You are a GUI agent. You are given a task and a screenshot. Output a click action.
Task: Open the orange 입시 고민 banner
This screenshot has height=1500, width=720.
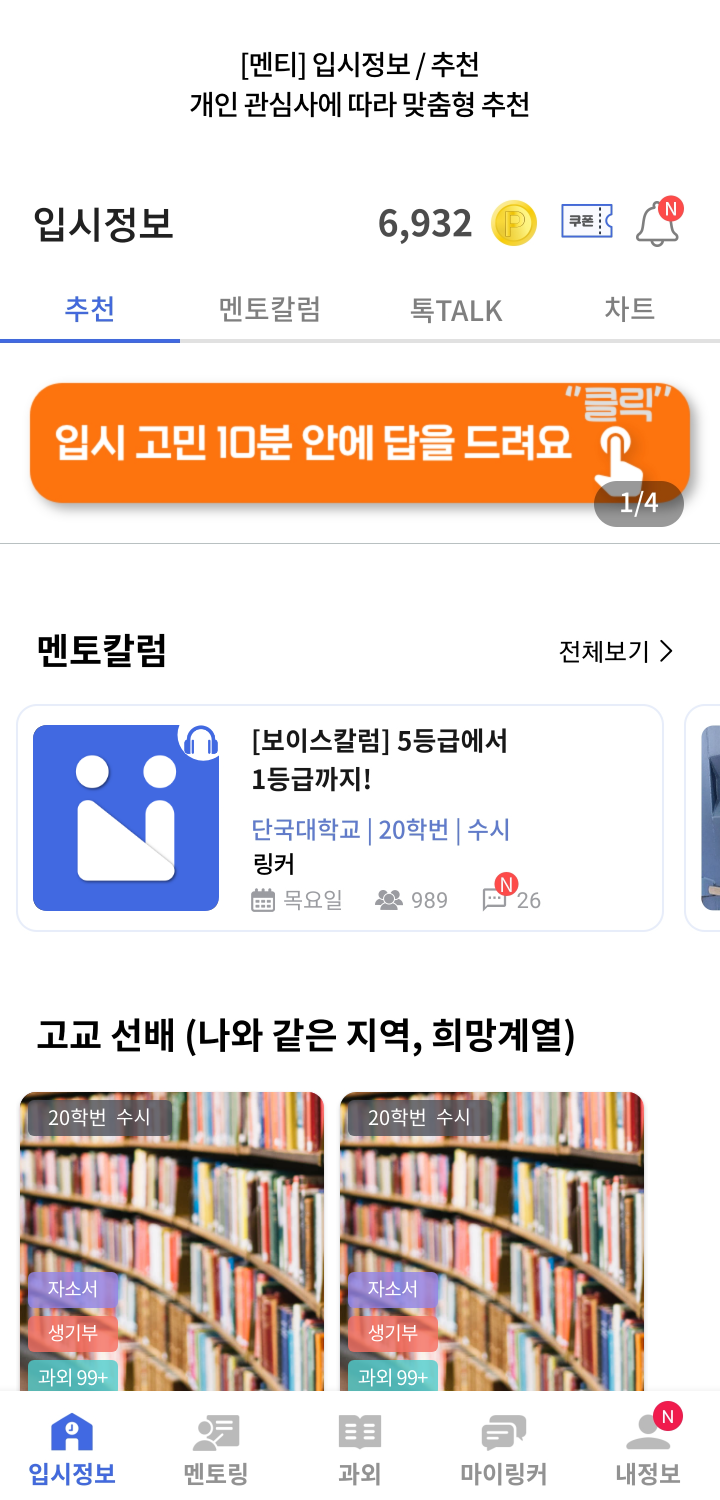360,443
